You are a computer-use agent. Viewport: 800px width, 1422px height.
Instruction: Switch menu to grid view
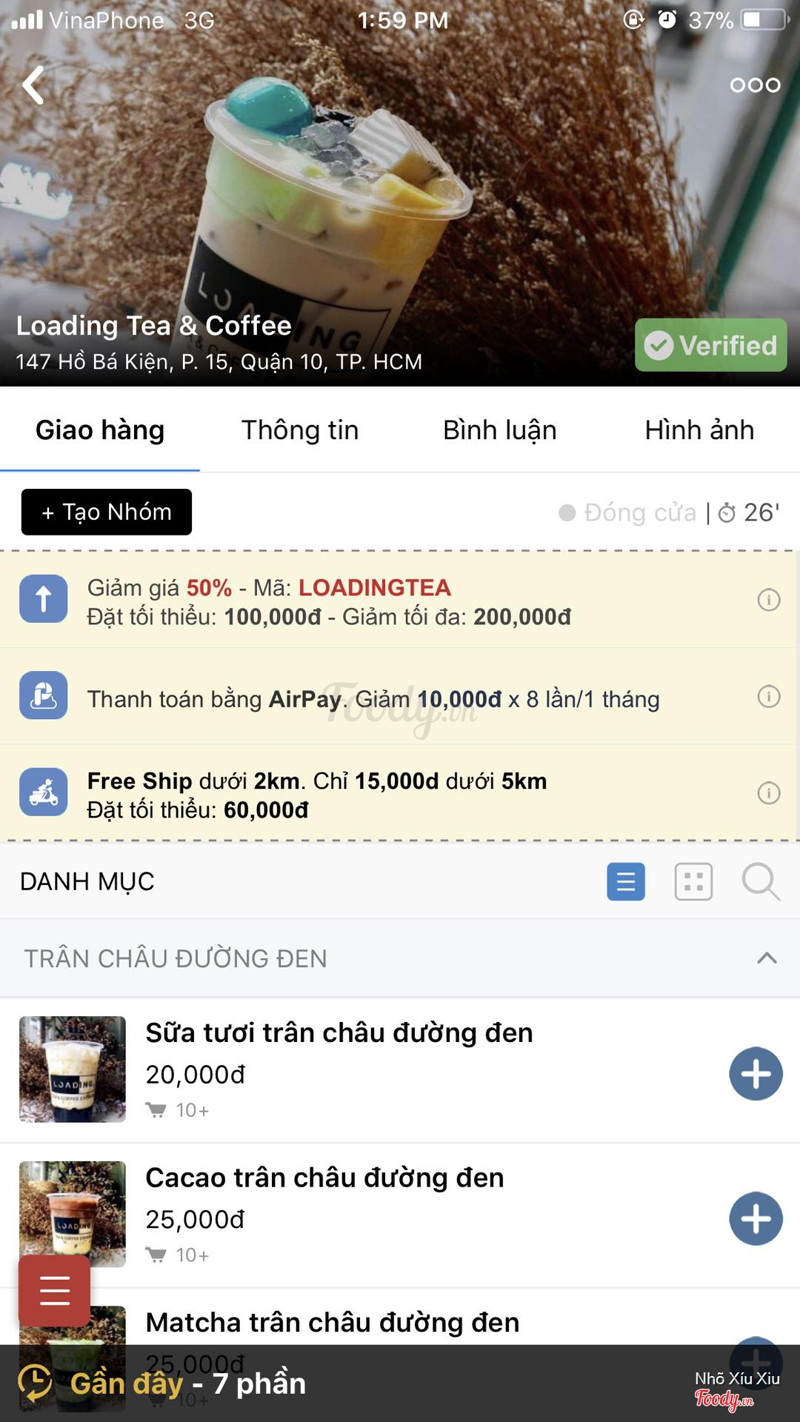(x=693, y=882)
